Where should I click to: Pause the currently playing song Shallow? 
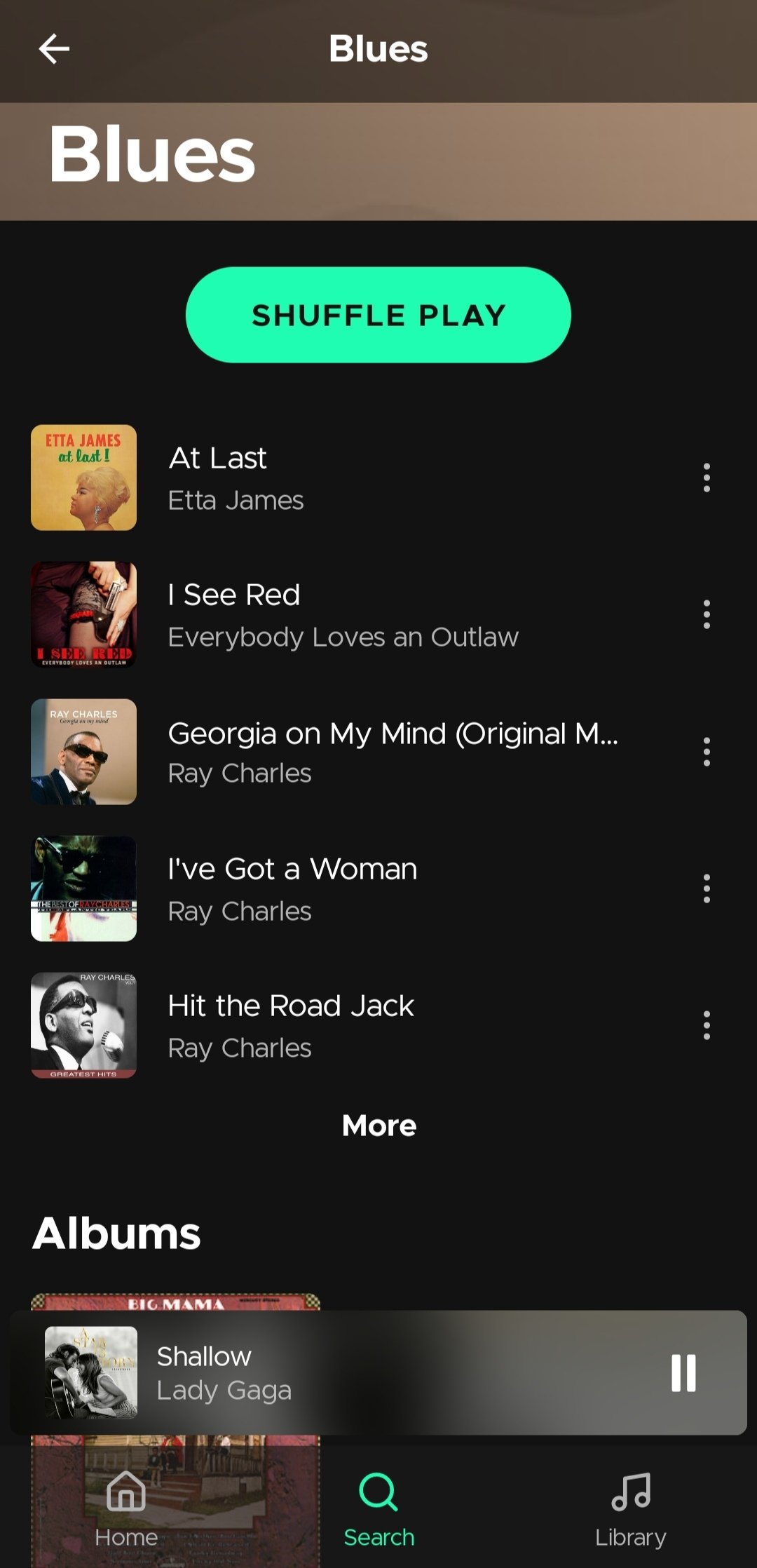(x=683, y=1372)
